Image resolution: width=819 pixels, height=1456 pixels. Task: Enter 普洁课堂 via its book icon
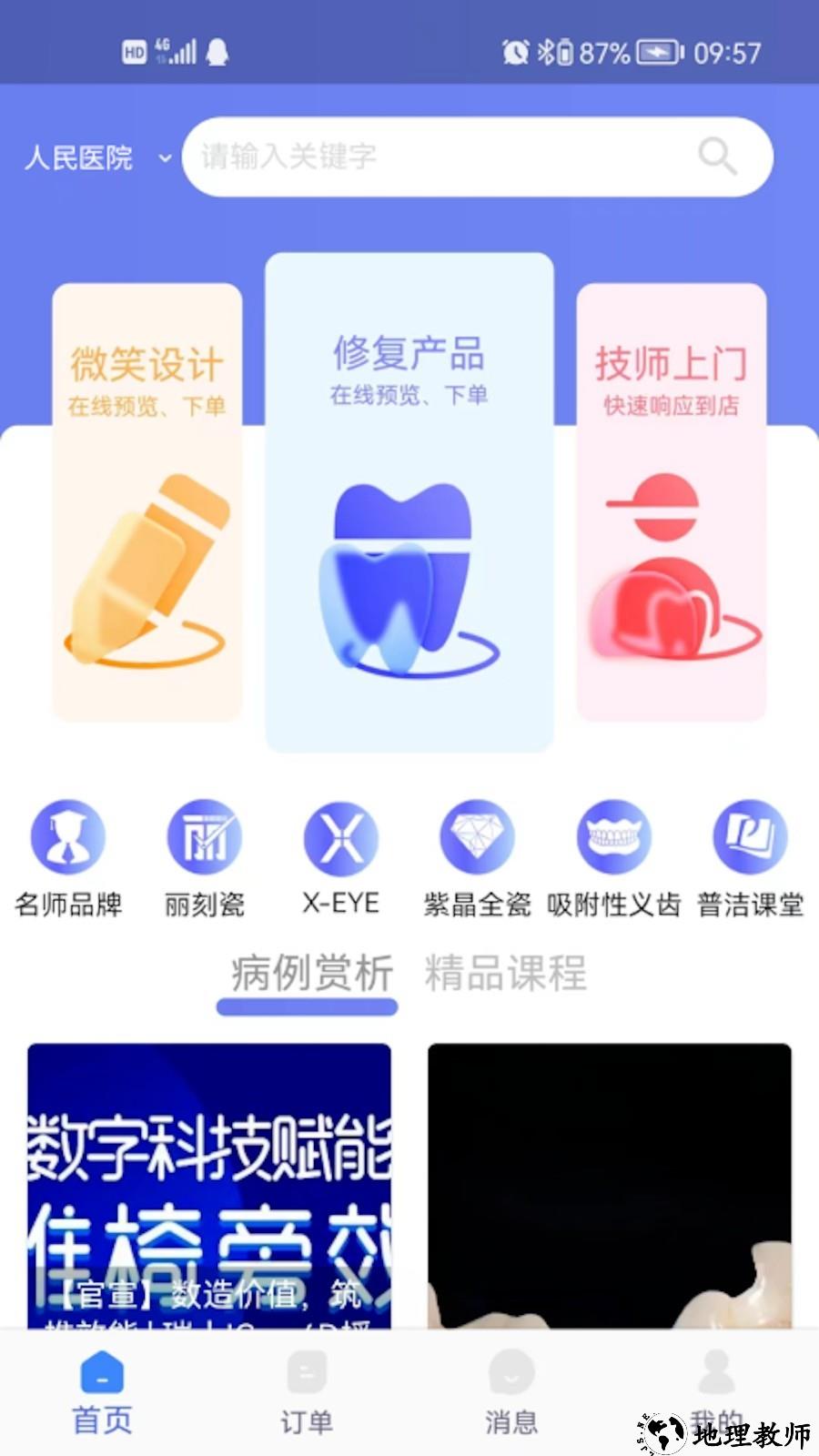click(x=749, y=836)
